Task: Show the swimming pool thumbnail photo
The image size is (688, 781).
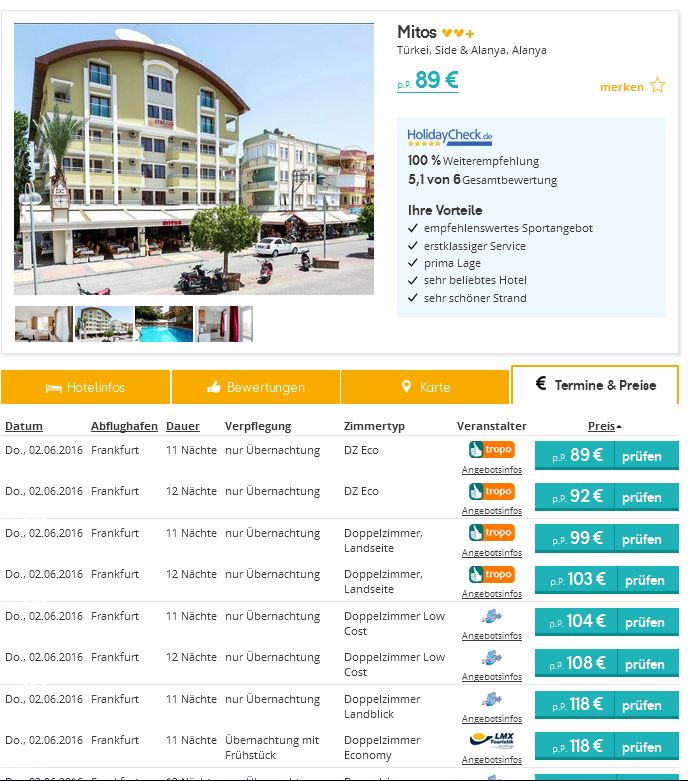Action: pyautogui.click(x=163, y=324)
